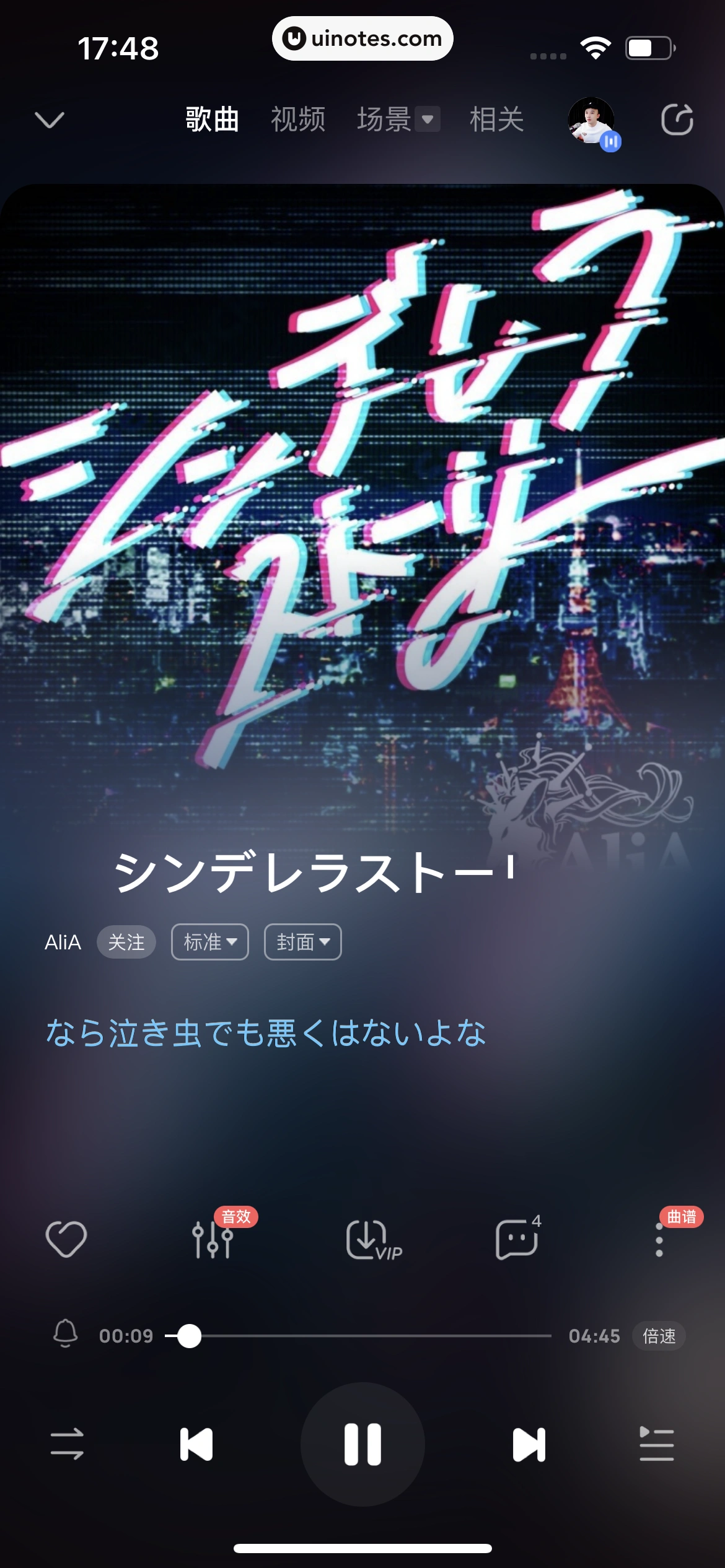Open the play queue list
Screen dimensions: 725x1568
657,1444
